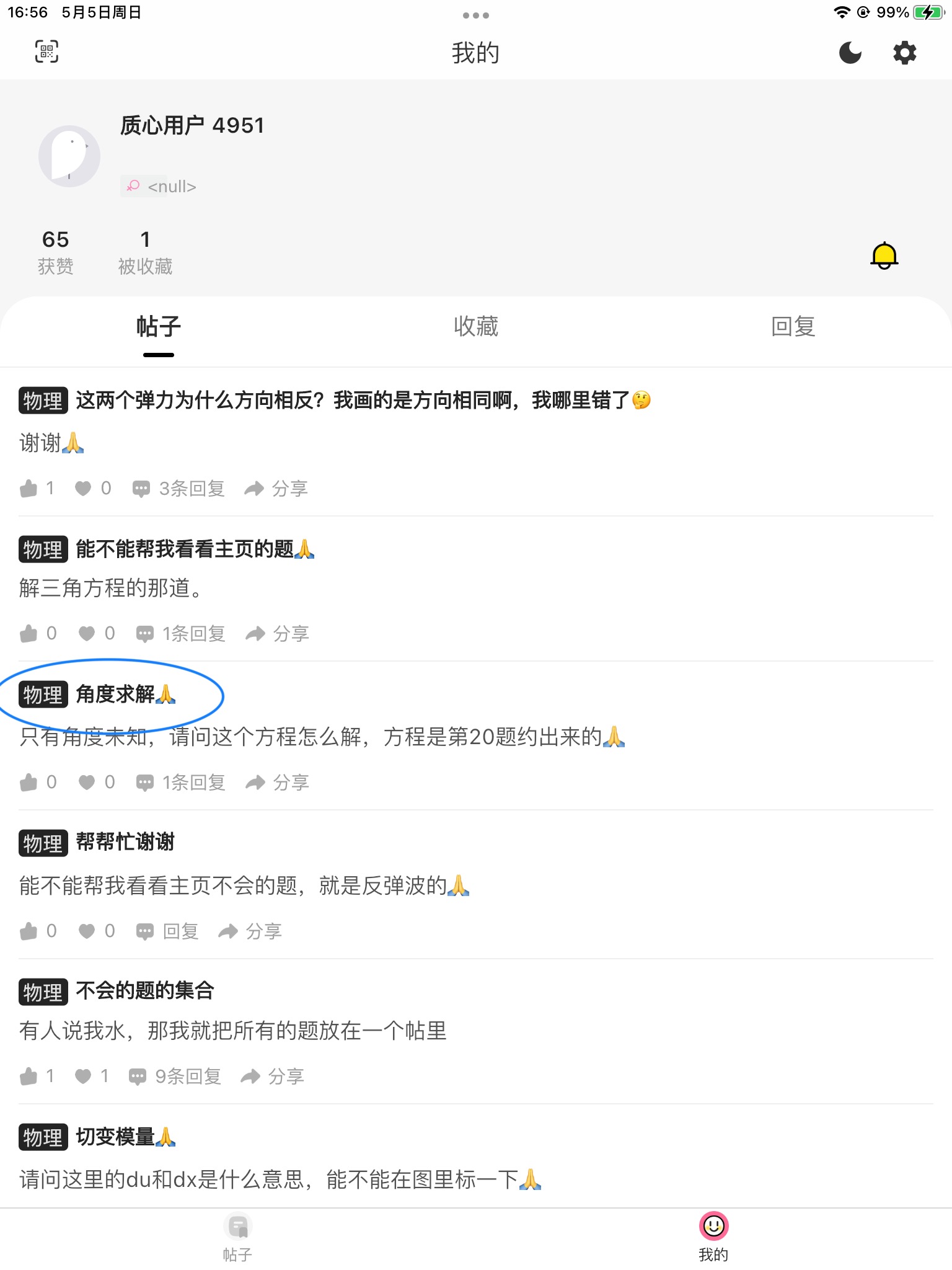This screenshot has height=1270, width=952.
Task: Open the QR code scanner icon
Action: point(46,51)
